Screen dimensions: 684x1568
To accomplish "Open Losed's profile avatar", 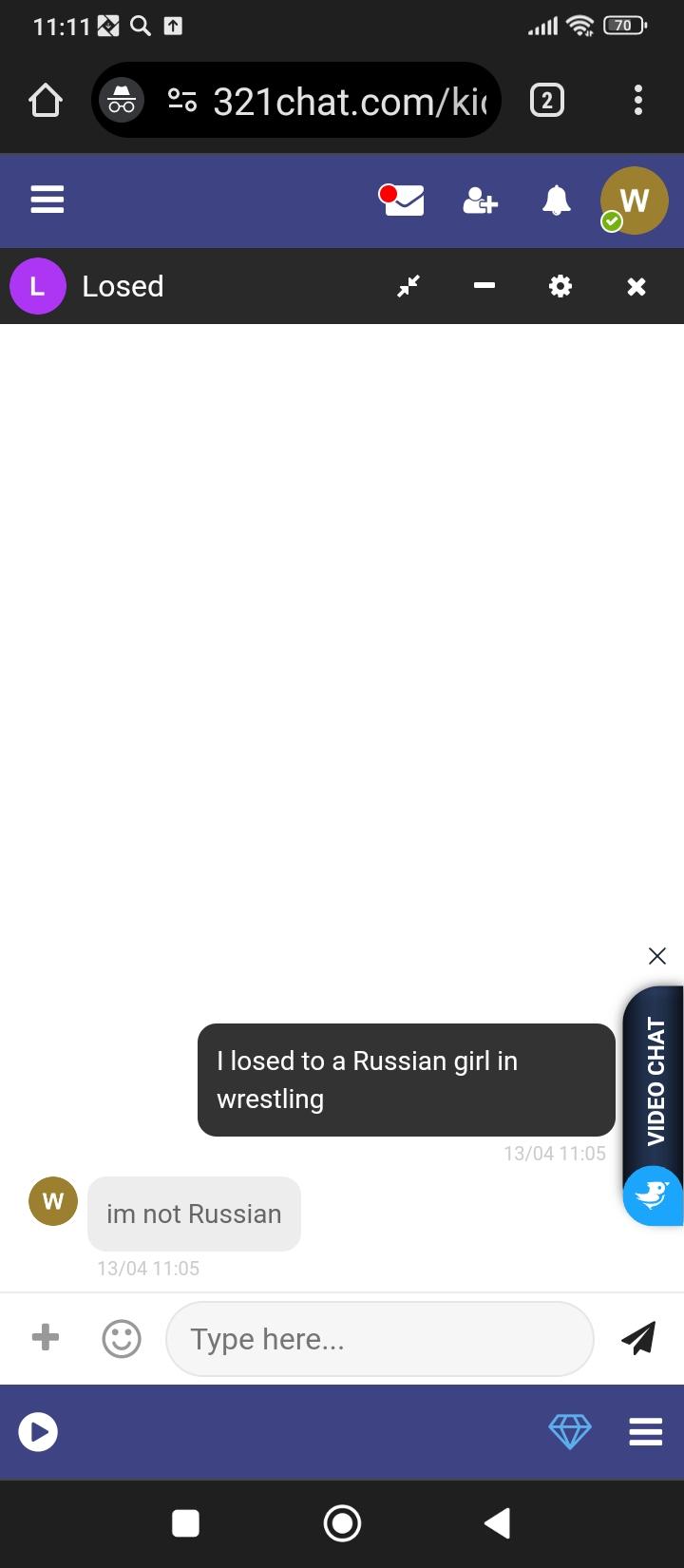I will (x=37, y=286).
